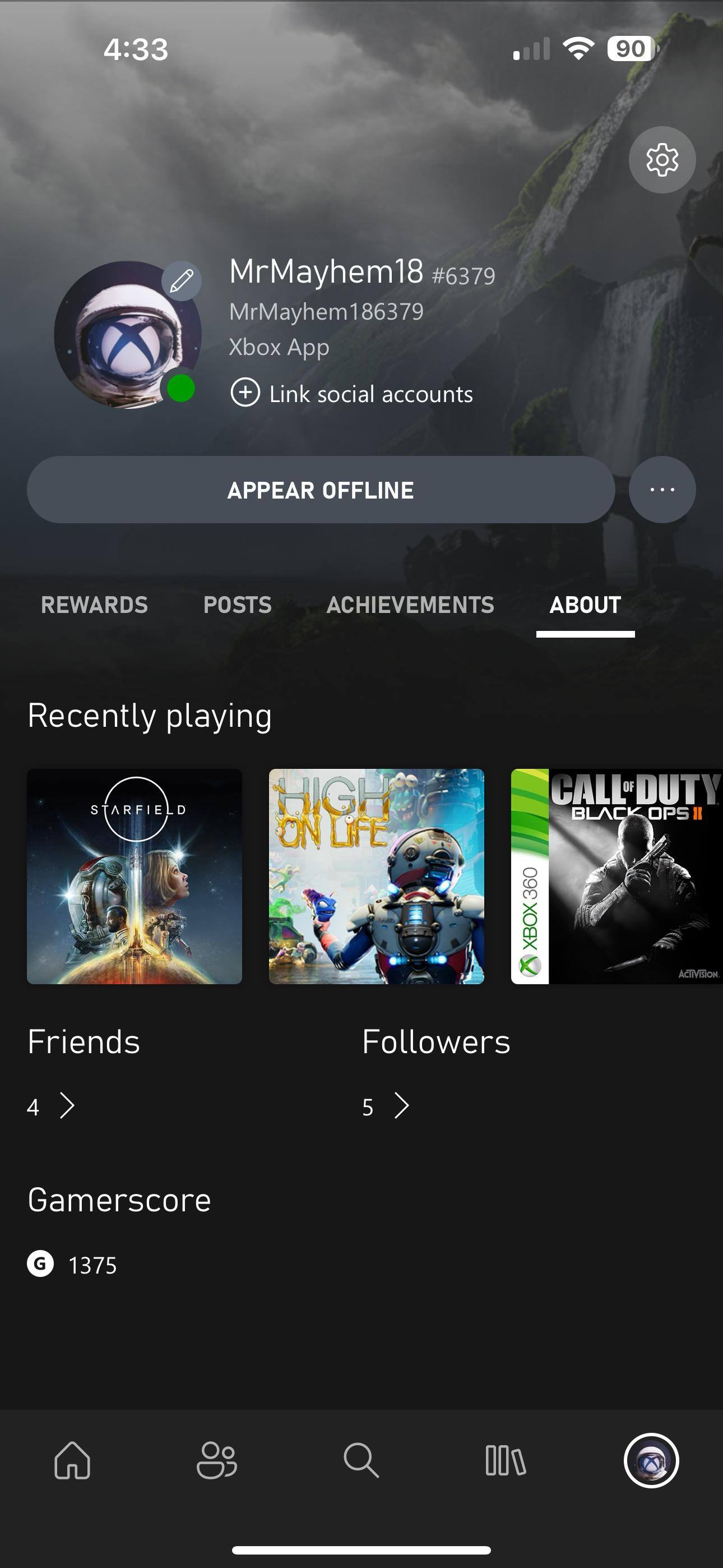Image resolution: width=723 pixels, height=1568 pixels.
Task: Switch to the REWARDS tab
Action: (x=94, y=605)
